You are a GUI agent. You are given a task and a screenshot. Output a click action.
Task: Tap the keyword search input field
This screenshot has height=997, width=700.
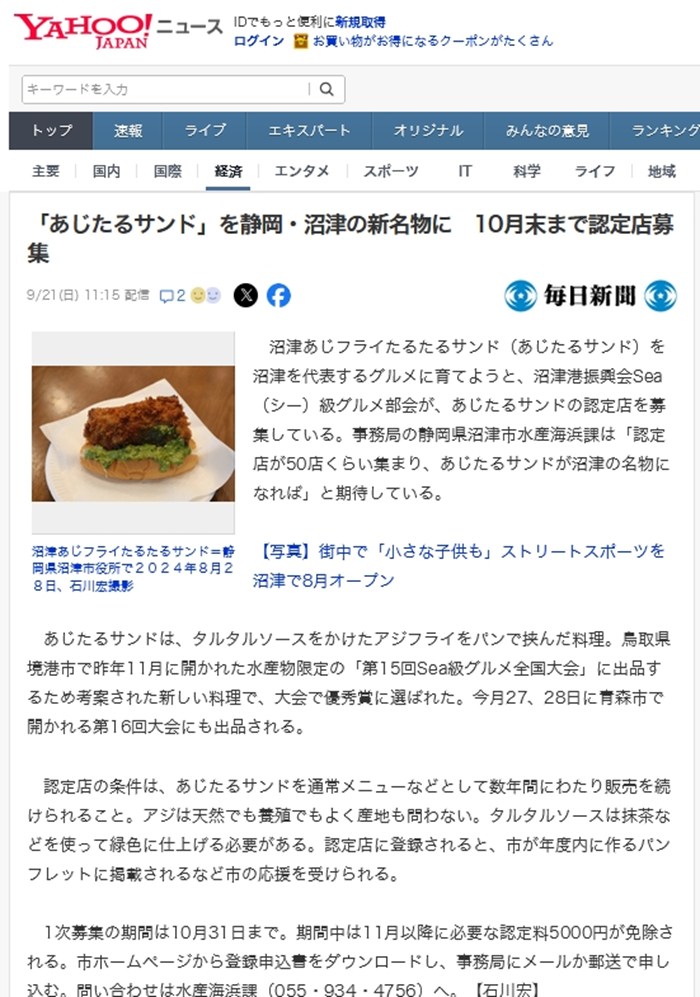tap(163, 89)
